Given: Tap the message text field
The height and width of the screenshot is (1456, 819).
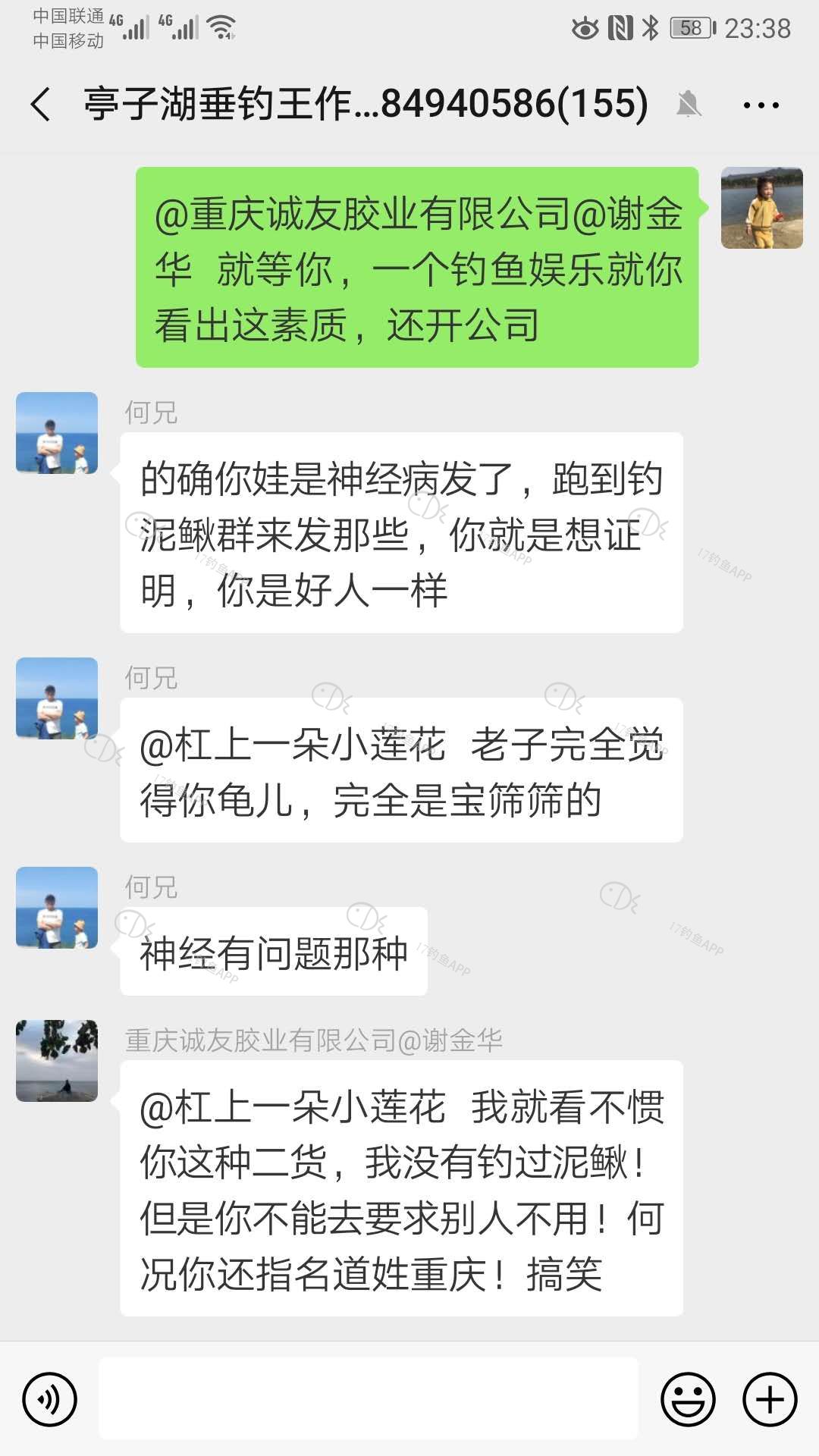Looking at the screenshot, I should click(369, 1399).
